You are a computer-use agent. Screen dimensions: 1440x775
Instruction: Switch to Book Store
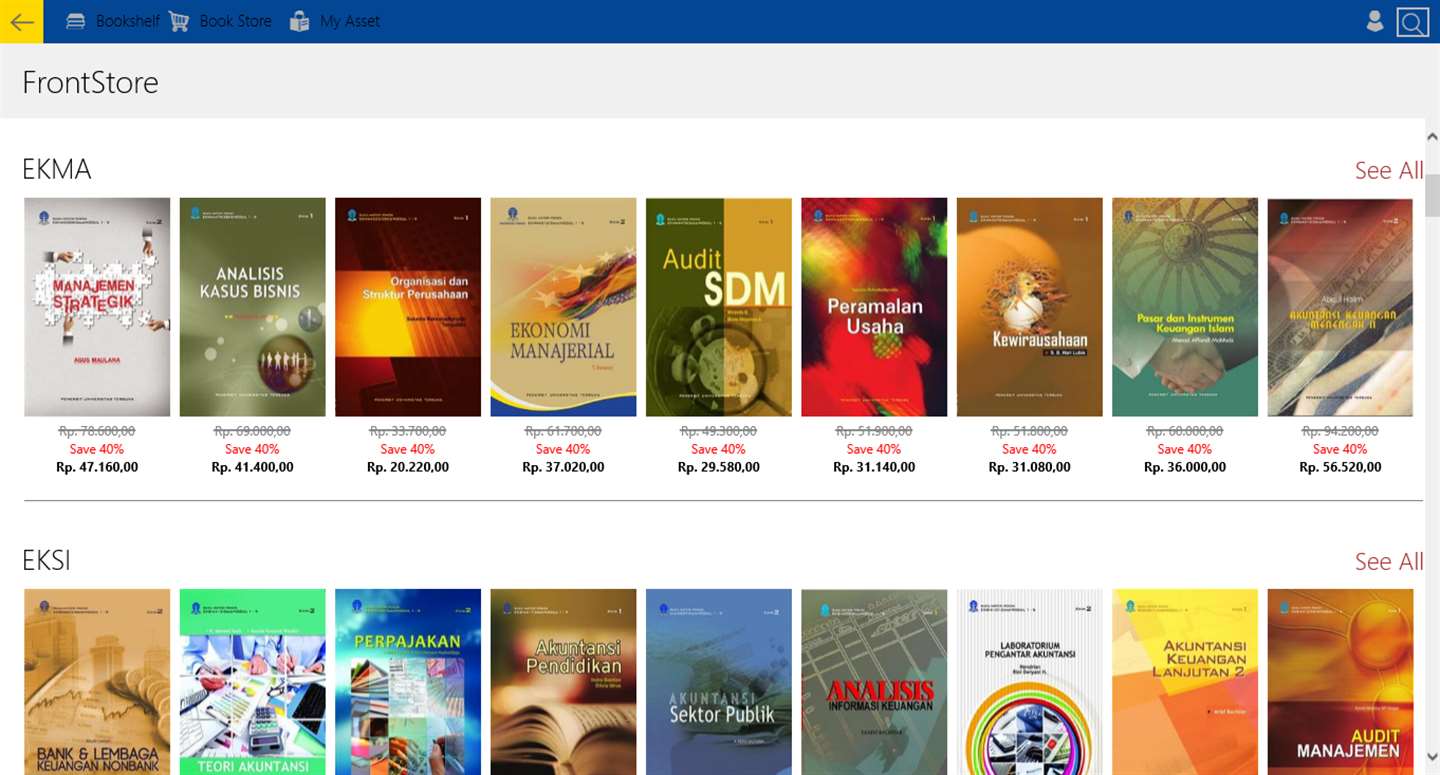[220, 21]
